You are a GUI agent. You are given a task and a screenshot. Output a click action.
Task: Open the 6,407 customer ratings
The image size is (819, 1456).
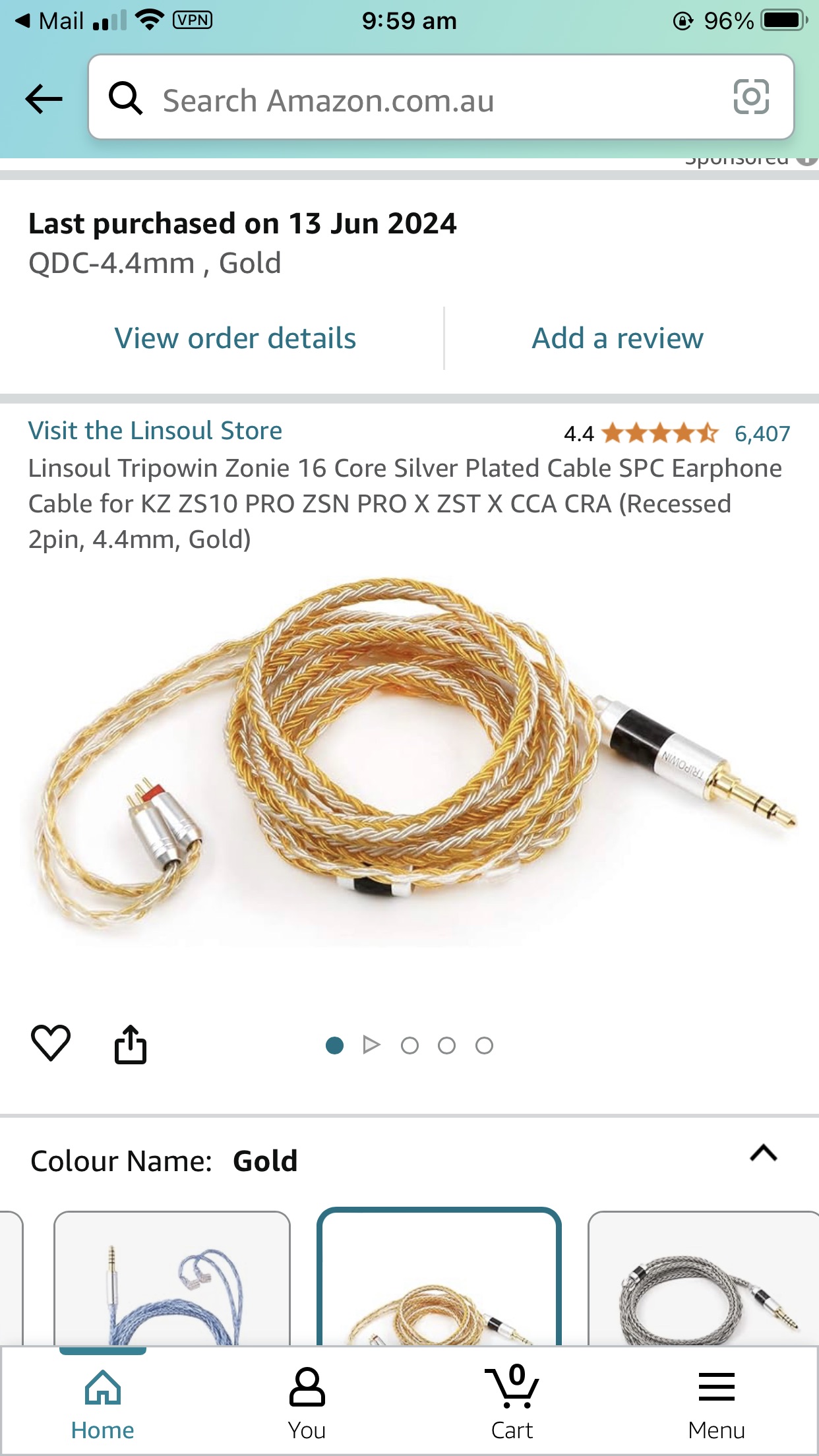tap(762, 434)
